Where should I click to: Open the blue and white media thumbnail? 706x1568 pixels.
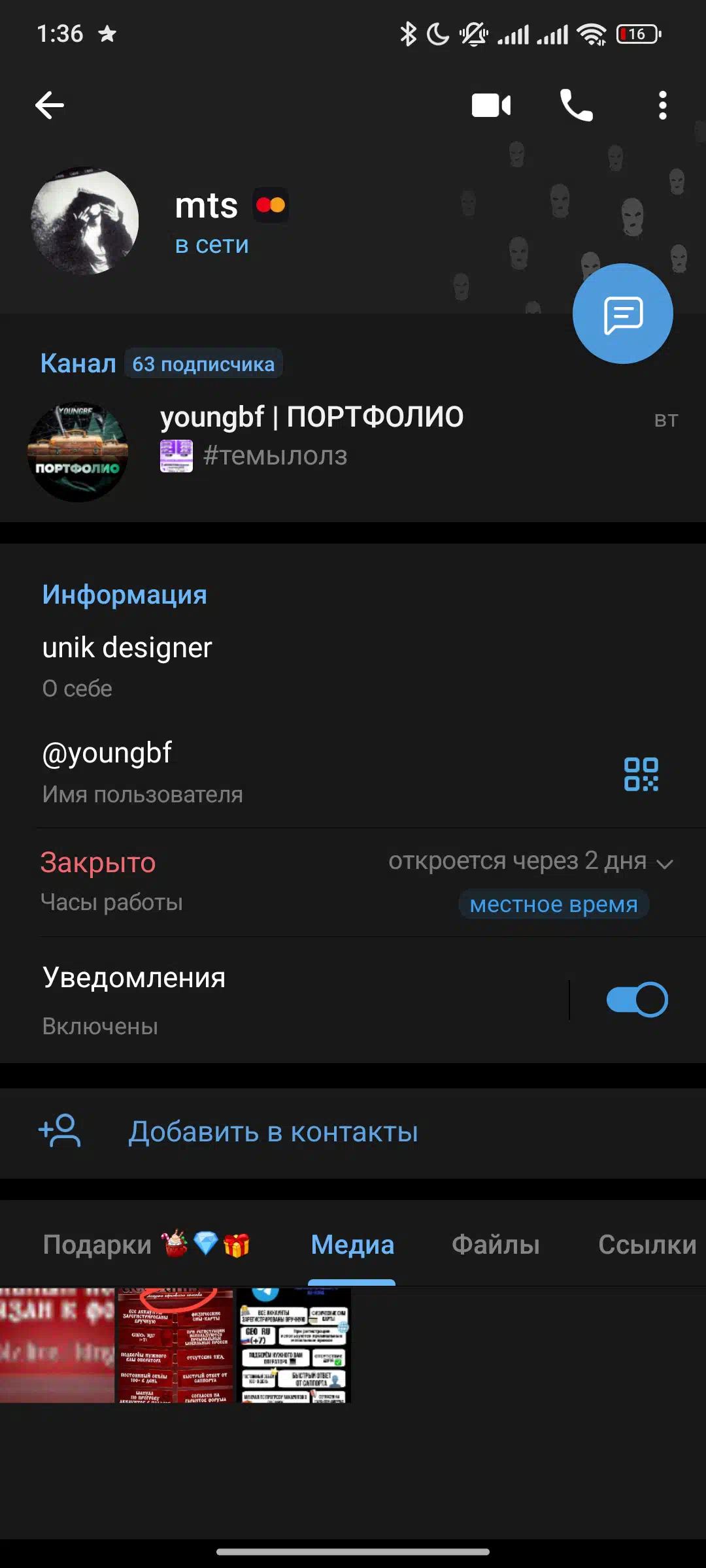click(294, 1345)
